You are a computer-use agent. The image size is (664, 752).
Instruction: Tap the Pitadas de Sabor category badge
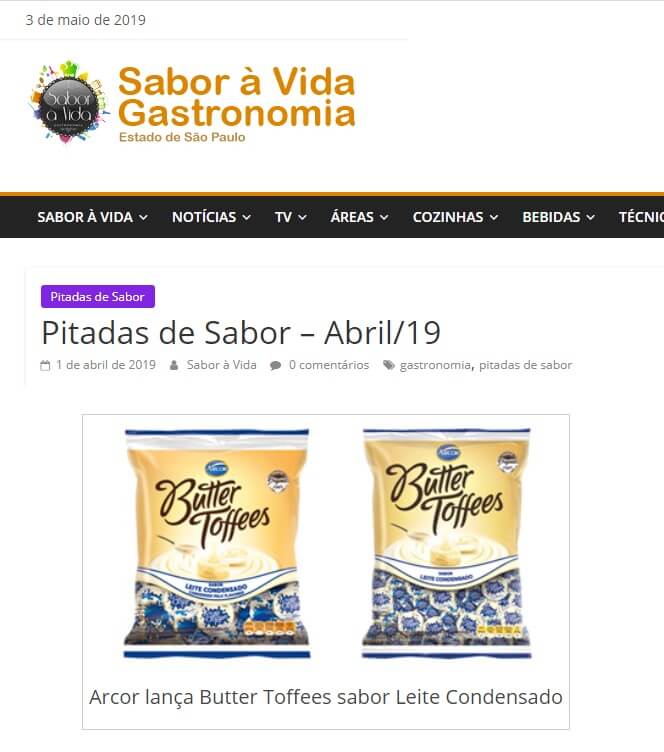tap(97, 297)
